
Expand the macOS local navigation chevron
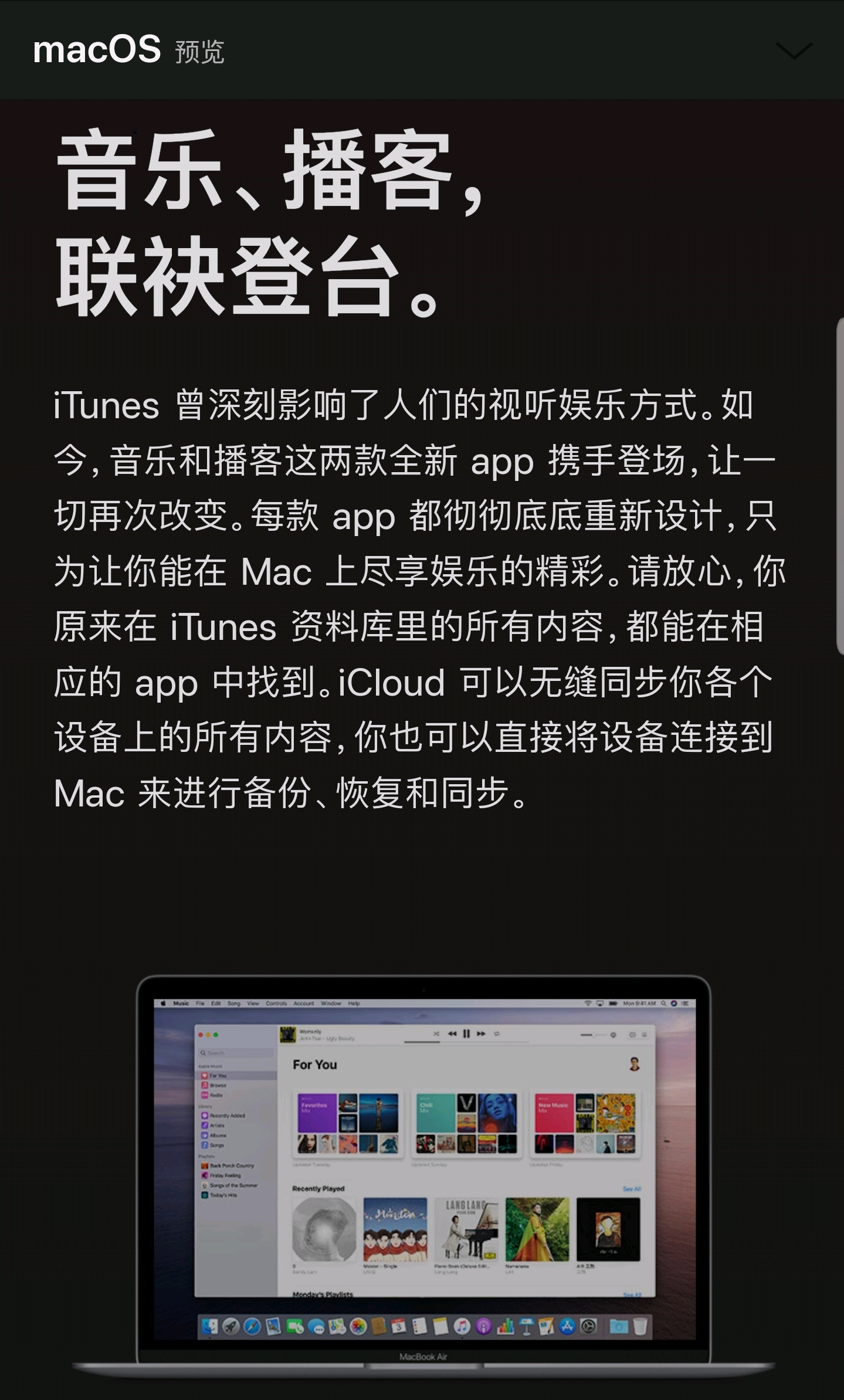(x=794, y=51)
